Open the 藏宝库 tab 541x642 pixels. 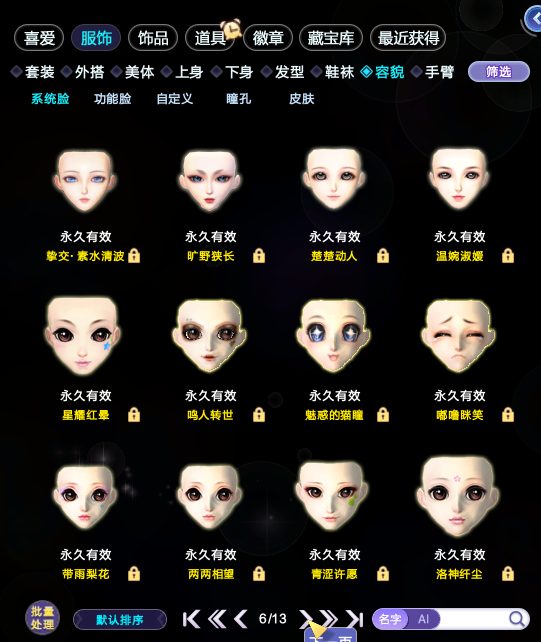(x=331, y=38)
